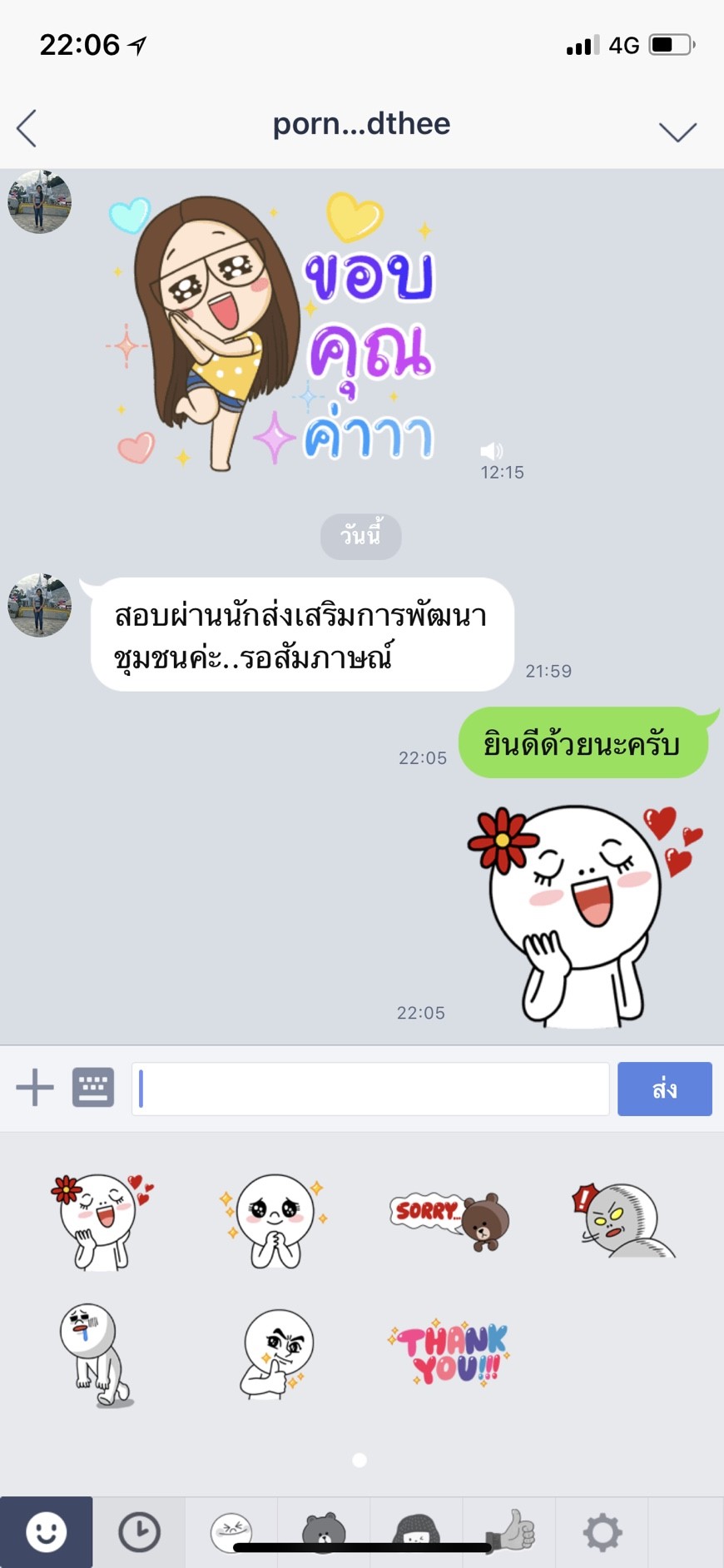Viewport: 724px width, 1568px height.
Task: Switch to the Brown bear sticker pack
Action: click(x=324, y=1531)
